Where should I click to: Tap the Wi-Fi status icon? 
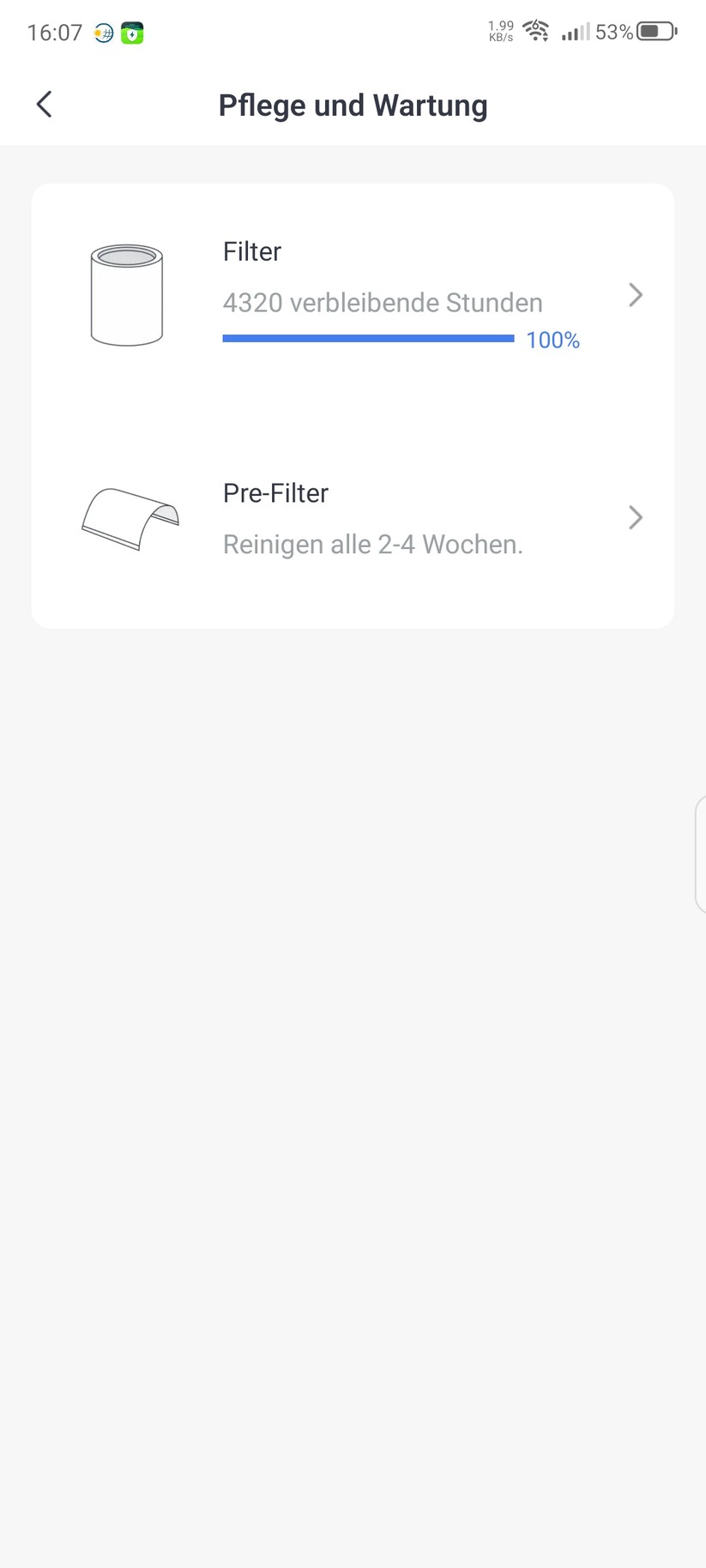coord(536,31)
